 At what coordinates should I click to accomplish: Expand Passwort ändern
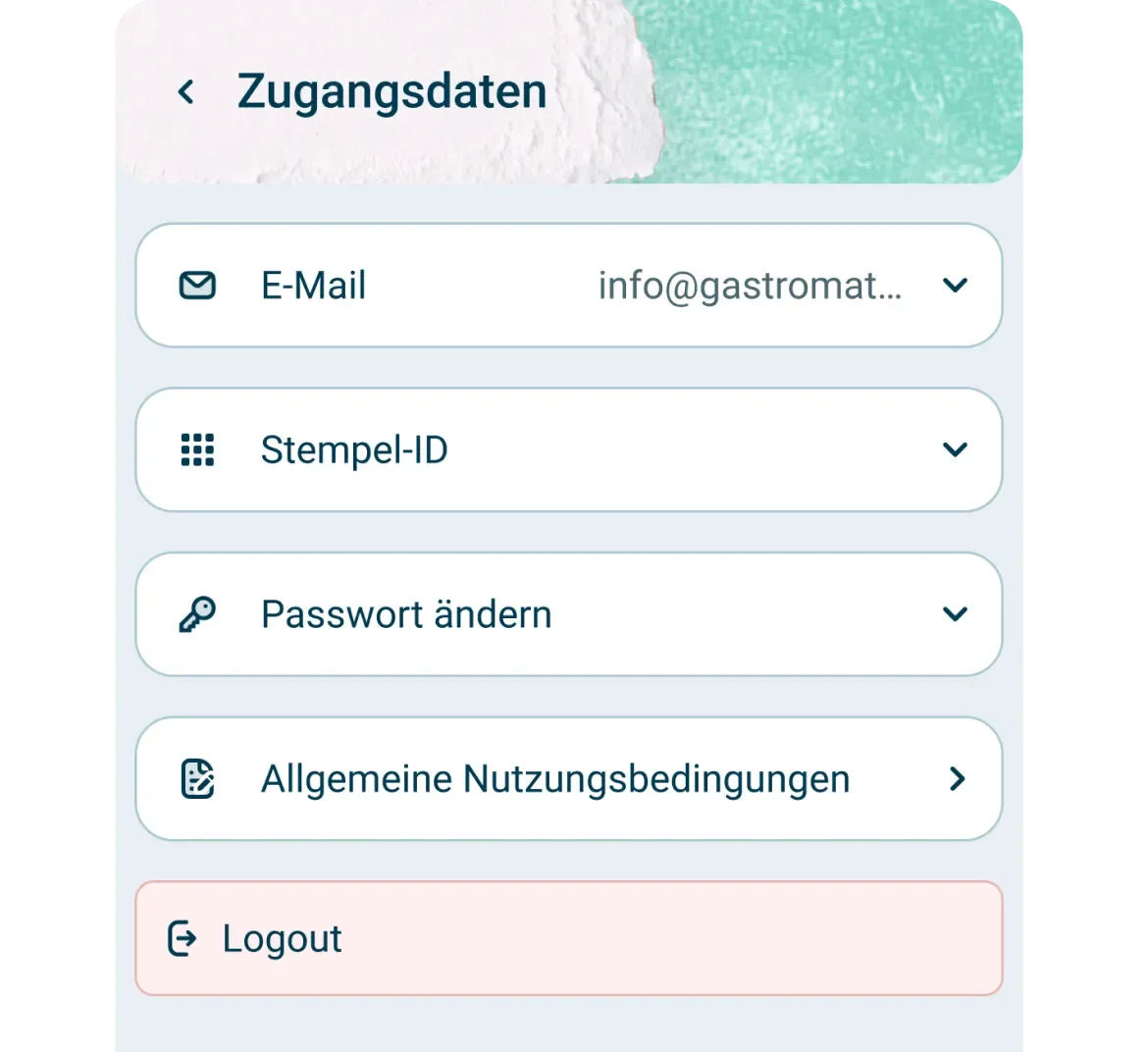954,614
